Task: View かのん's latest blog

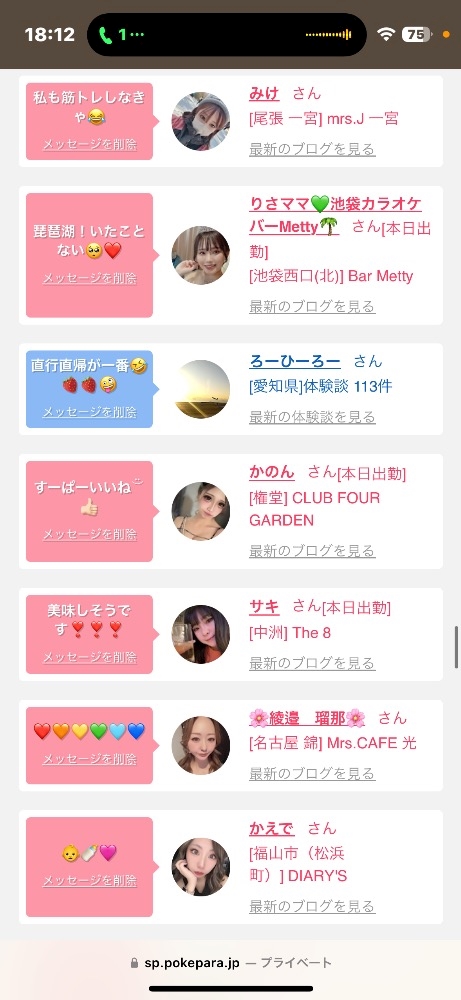Action: [x=312, y=551]
